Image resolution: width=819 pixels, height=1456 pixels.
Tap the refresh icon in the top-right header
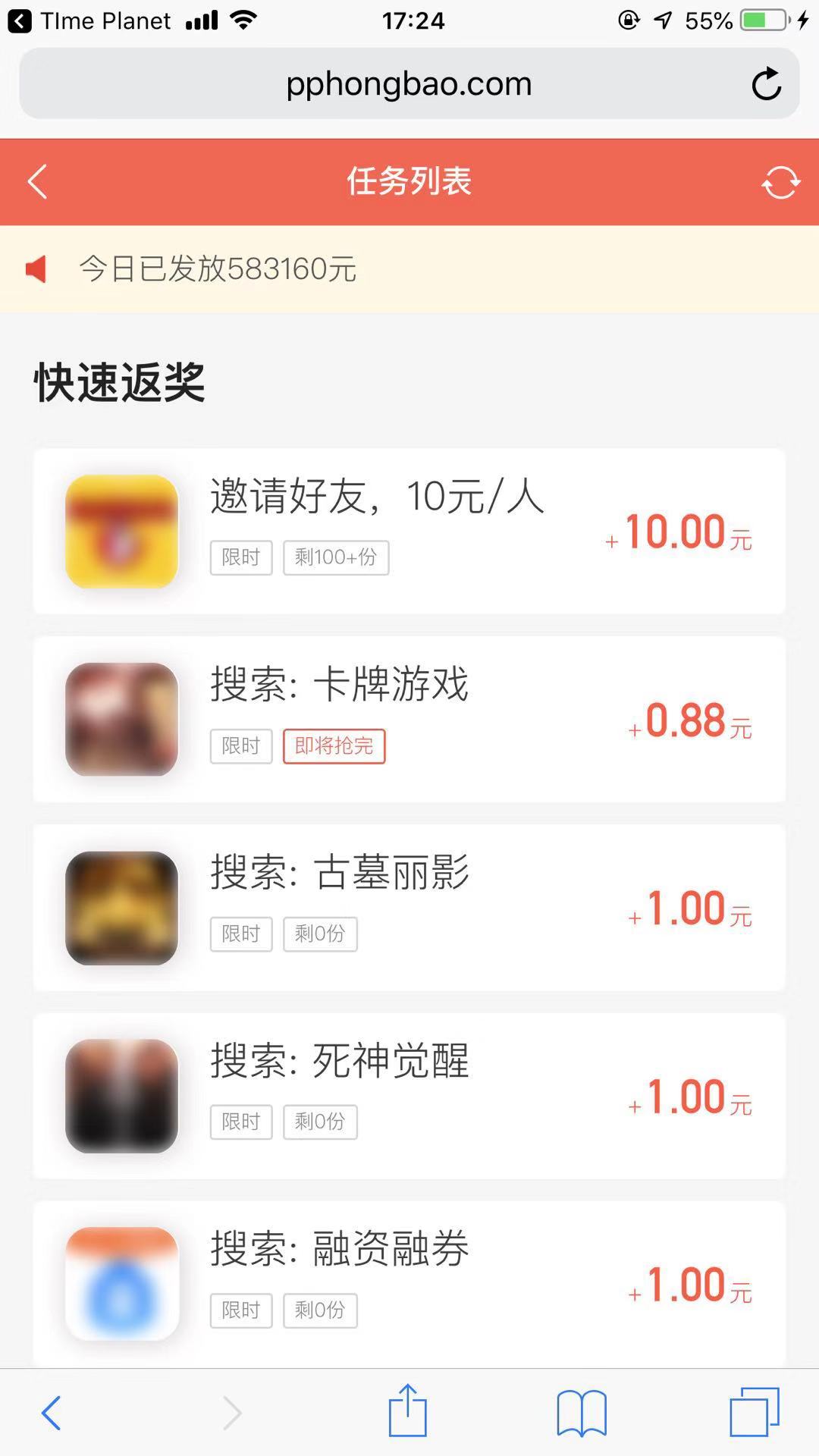coord(780,181)
